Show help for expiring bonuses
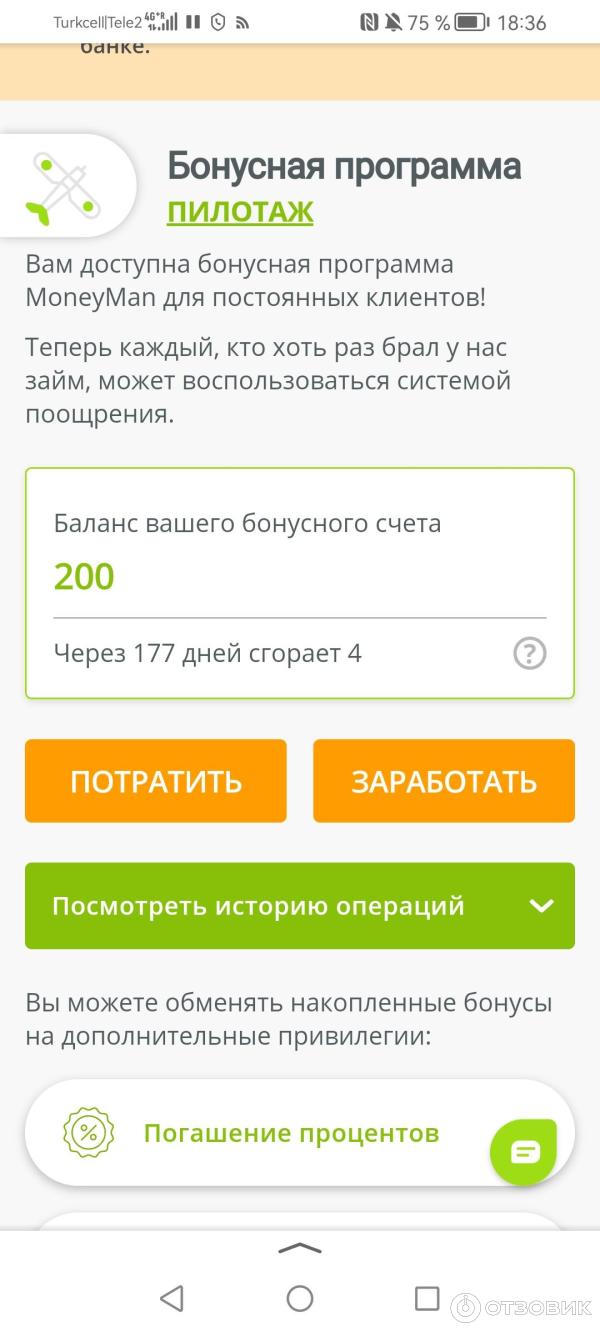Screen dimensions: 600x1333 [x=529, y=654]
